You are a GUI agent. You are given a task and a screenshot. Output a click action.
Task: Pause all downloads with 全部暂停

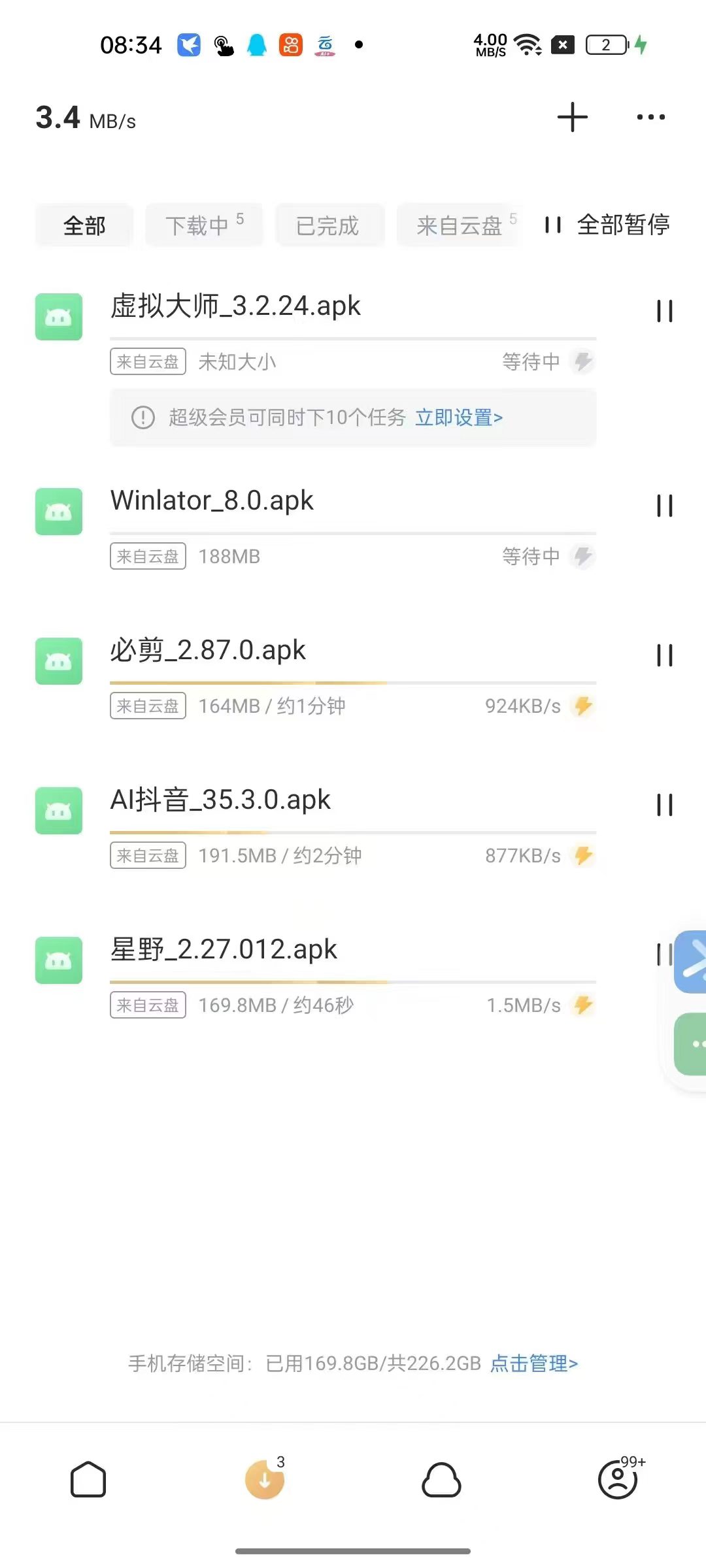click(x=607, y=225)
